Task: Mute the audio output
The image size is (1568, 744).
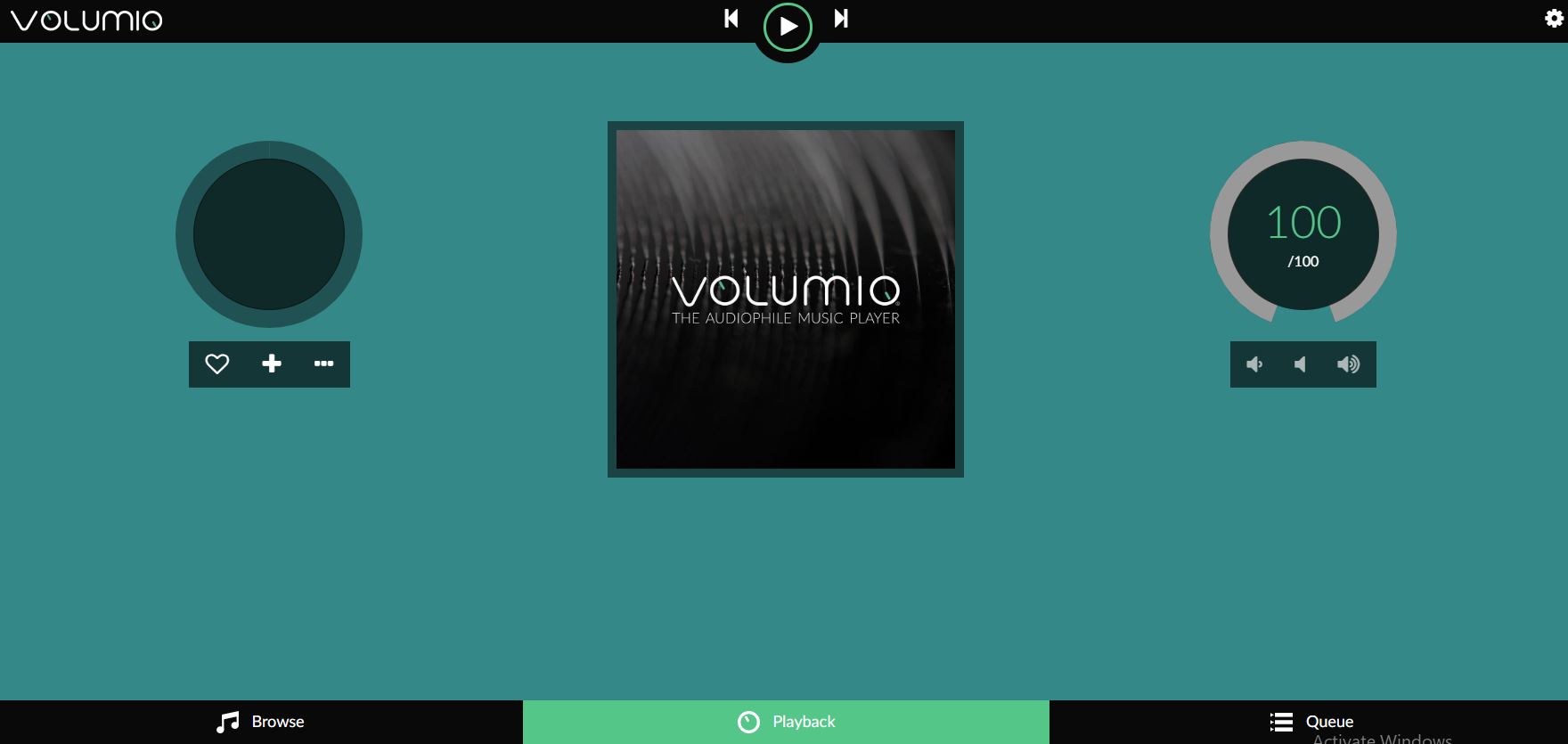Action: 1301,364
